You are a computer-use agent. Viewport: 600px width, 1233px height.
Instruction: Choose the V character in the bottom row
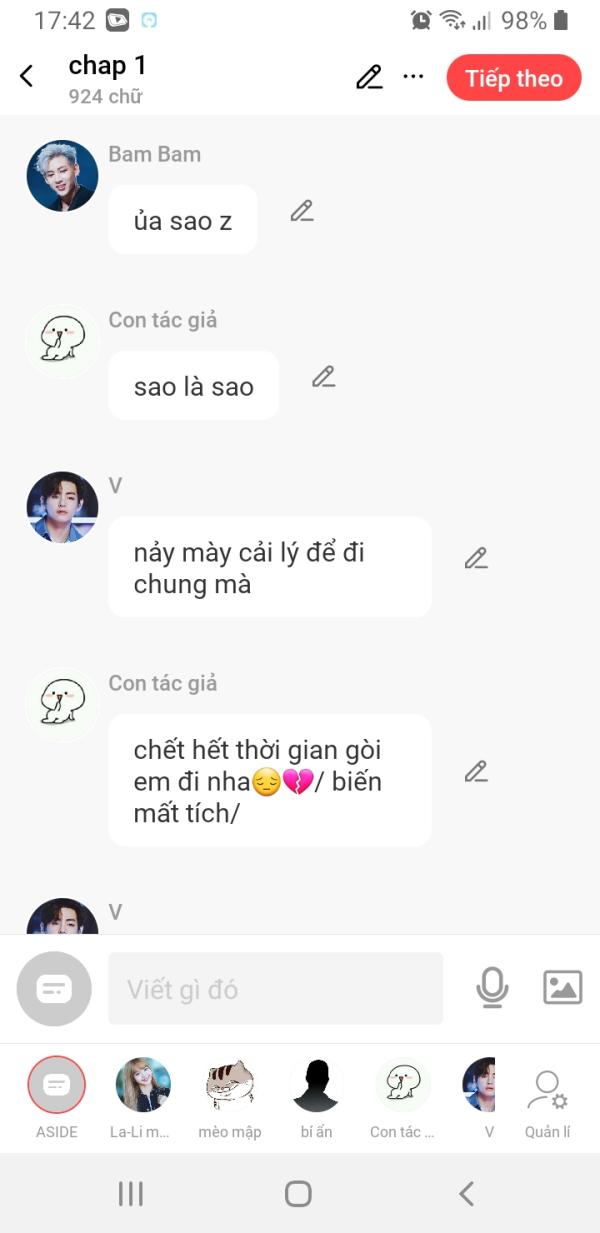coord(481,1086)
